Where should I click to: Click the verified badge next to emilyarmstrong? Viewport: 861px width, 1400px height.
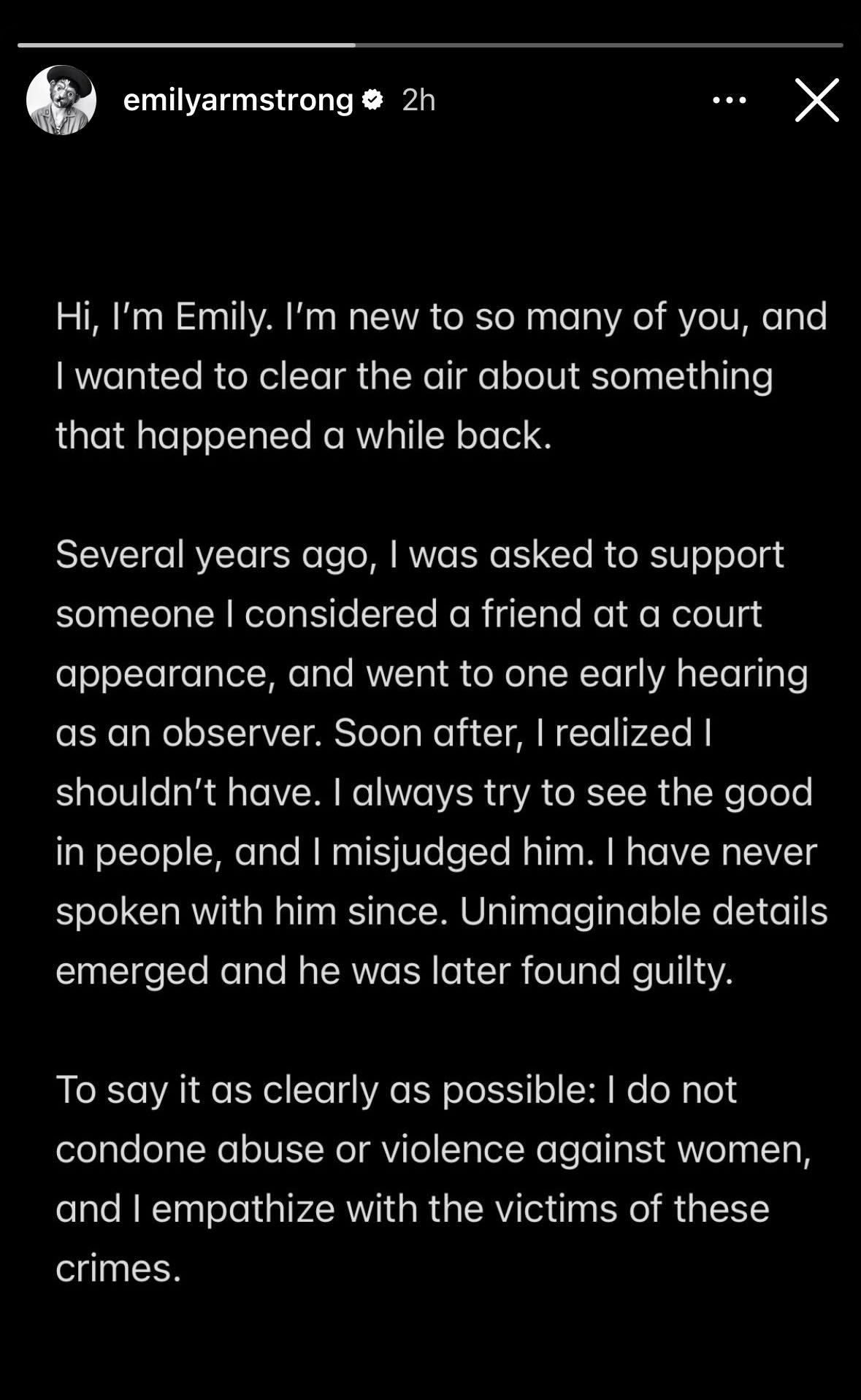pos(372,100)
